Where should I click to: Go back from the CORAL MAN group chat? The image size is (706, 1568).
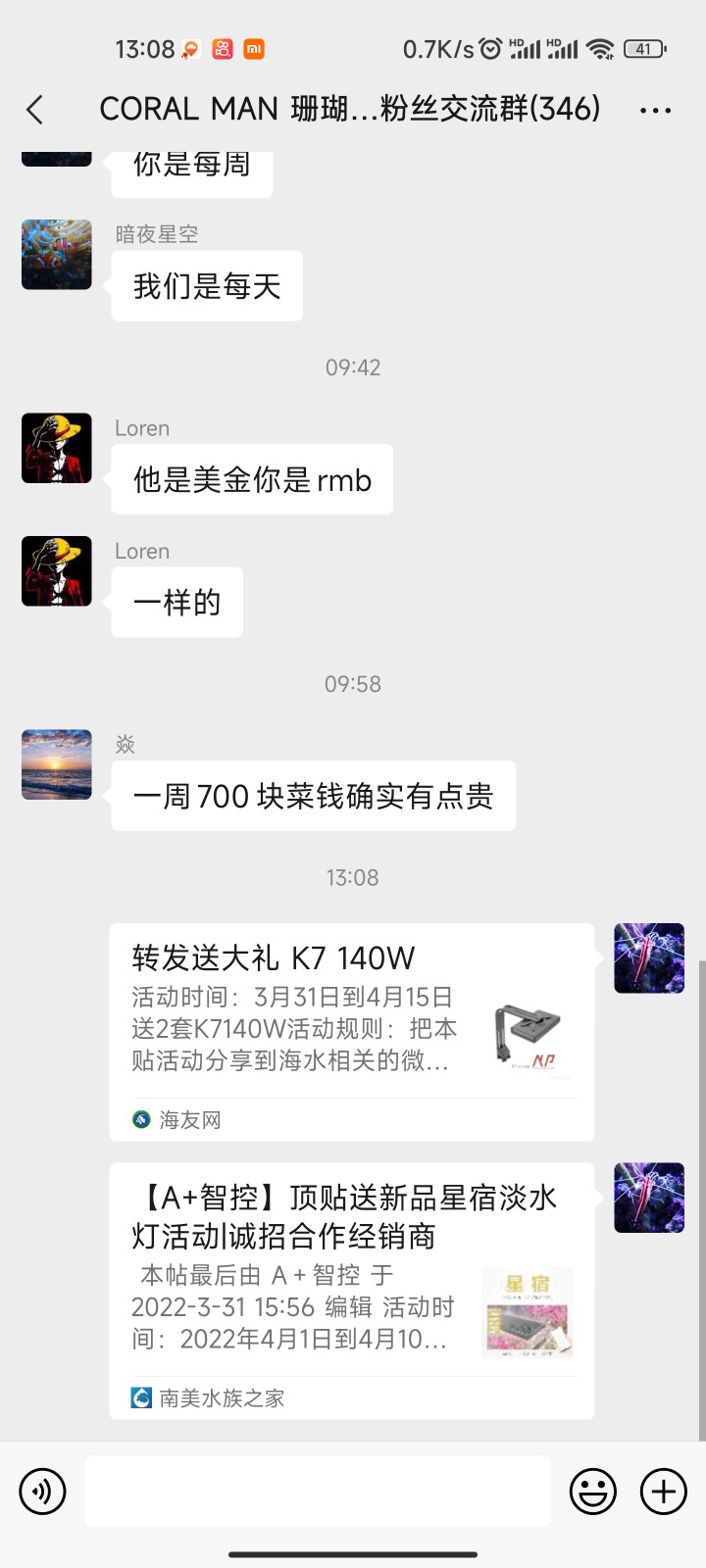pyautogui.click(x=35, y=110)
